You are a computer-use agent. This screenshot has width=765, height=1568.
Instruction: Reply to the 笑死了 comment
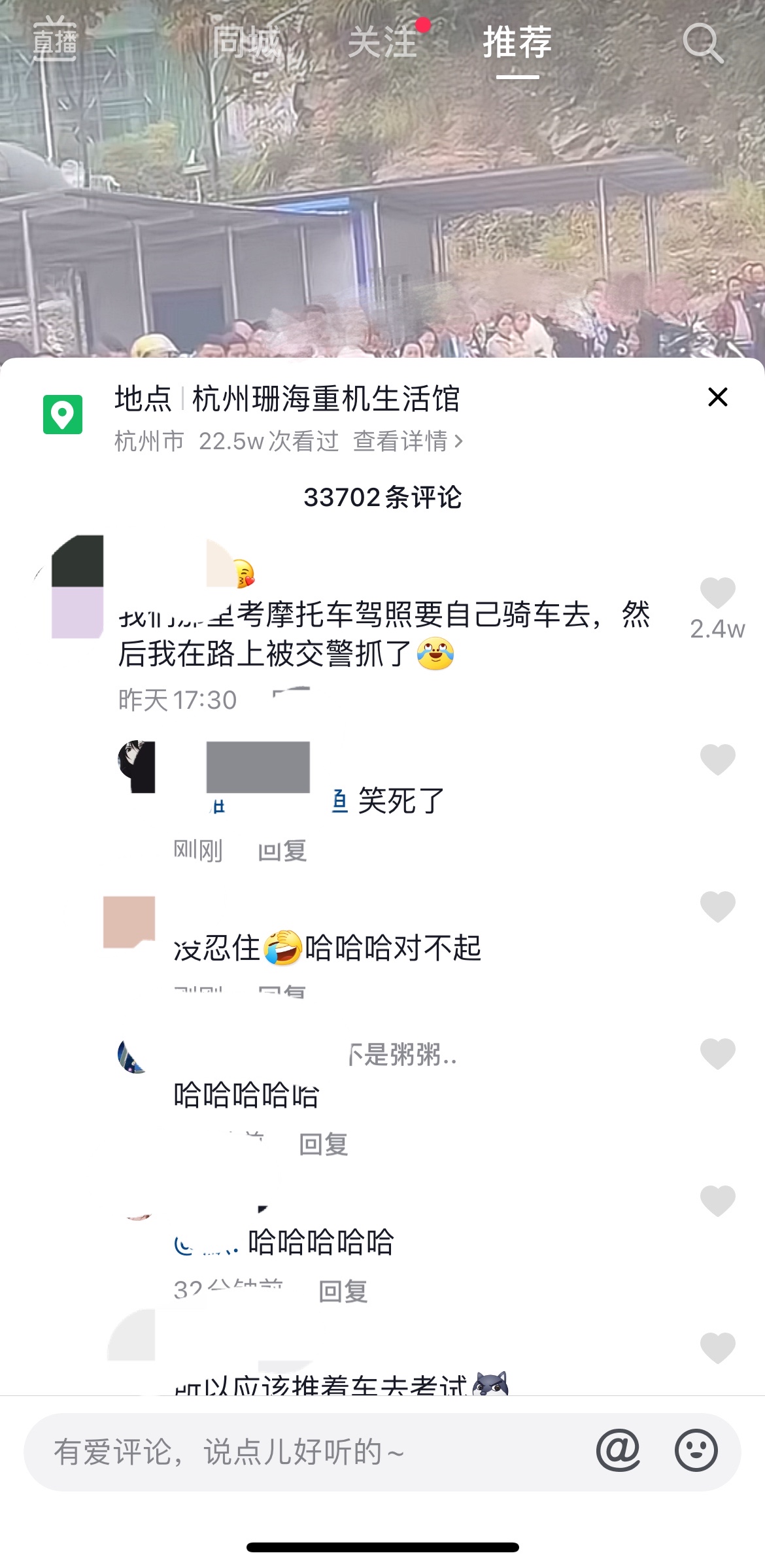click(x=282, y=851)
